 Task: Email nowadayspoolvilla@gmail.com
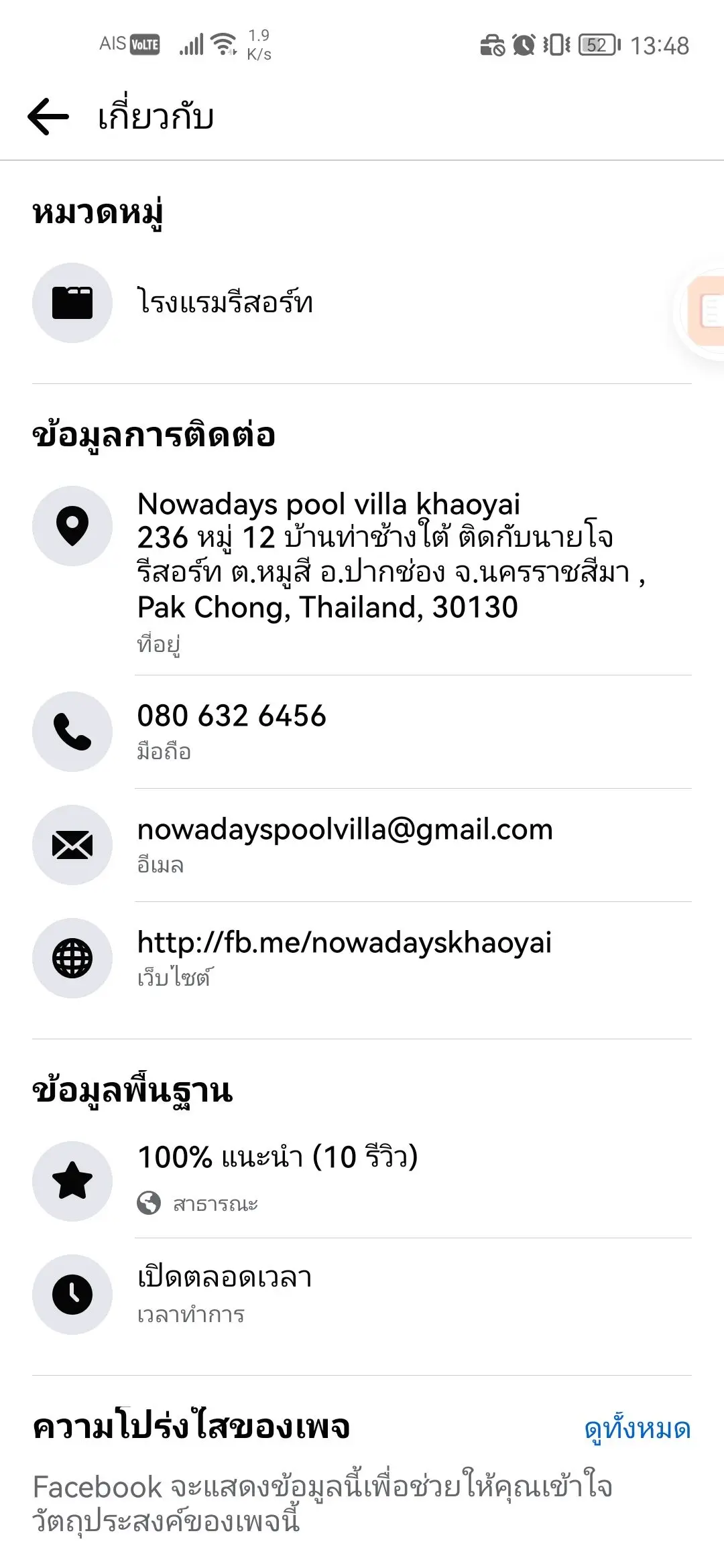click(x=345, y=830)
